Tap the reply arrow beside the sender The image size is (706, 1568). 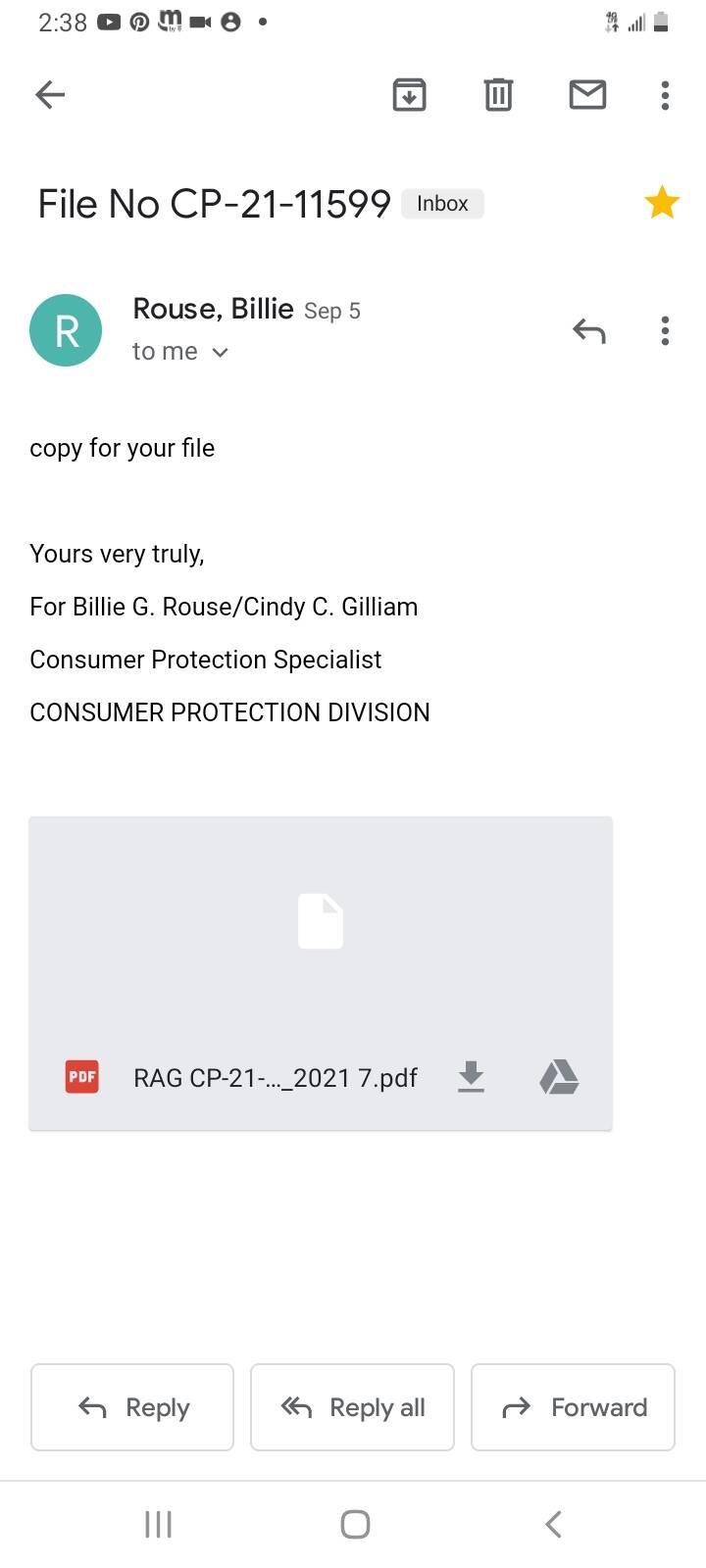589,331
